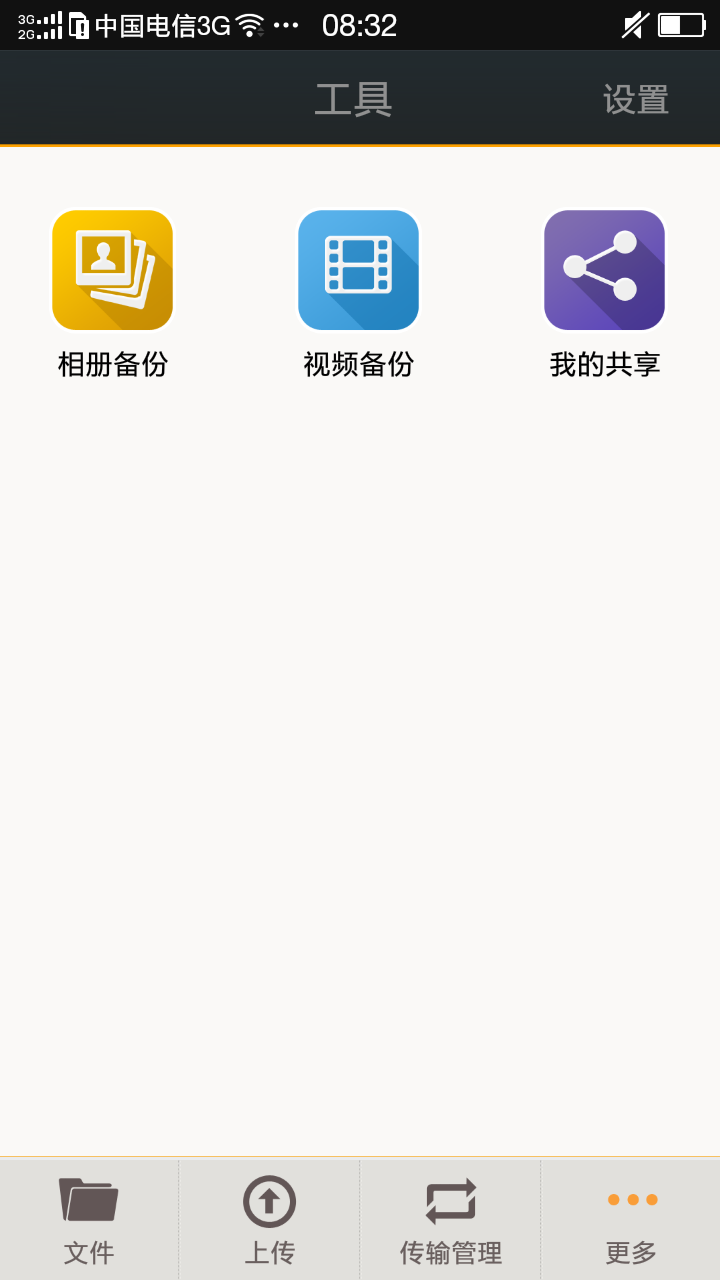Open the 相册备份 photo backup tool

(x=112, y=269)
